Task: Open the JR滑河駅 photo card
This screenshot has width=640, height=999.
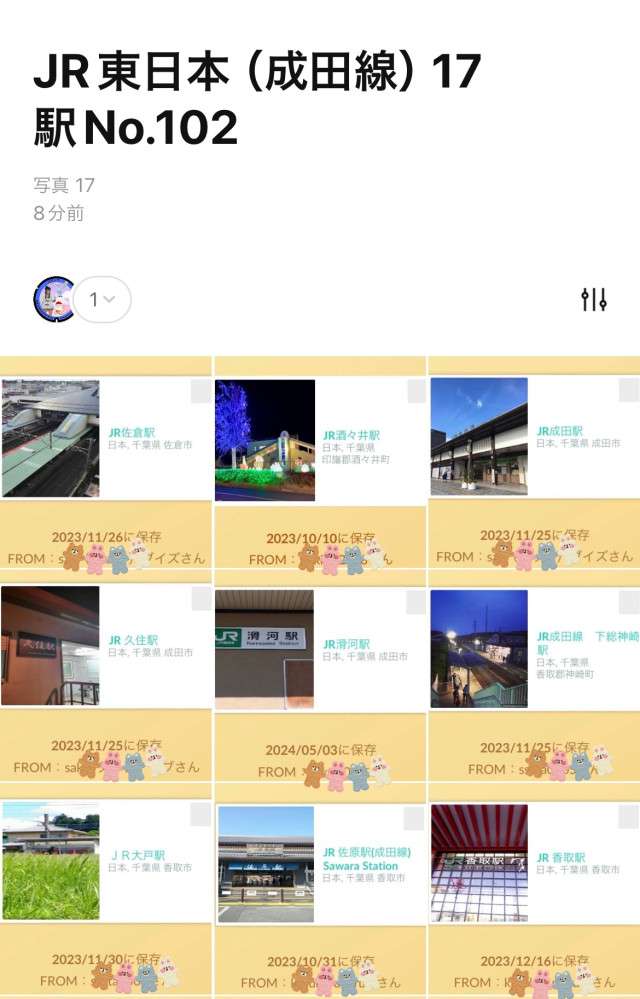Action: (x=320, y=649)
